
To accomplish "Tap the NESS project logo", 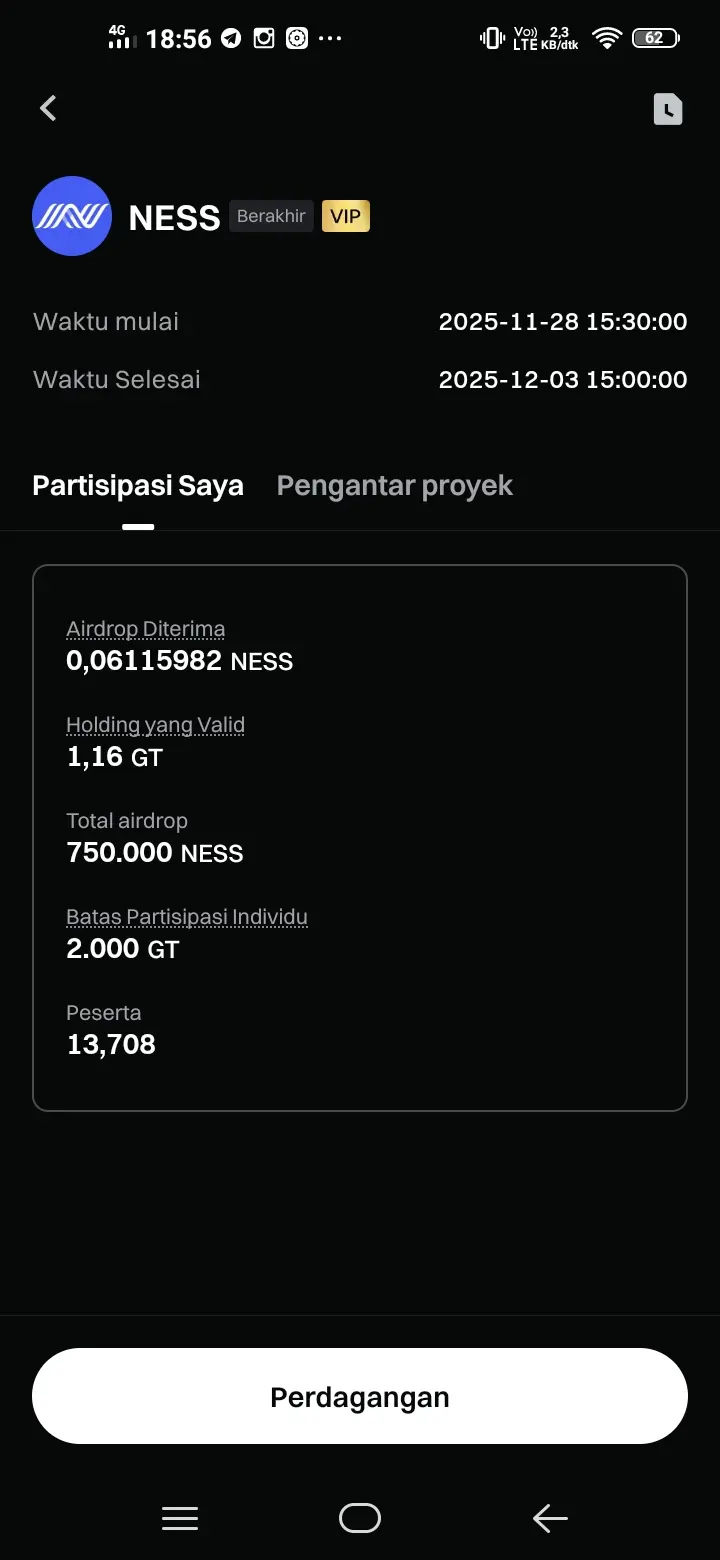I will tap(71, 216).
